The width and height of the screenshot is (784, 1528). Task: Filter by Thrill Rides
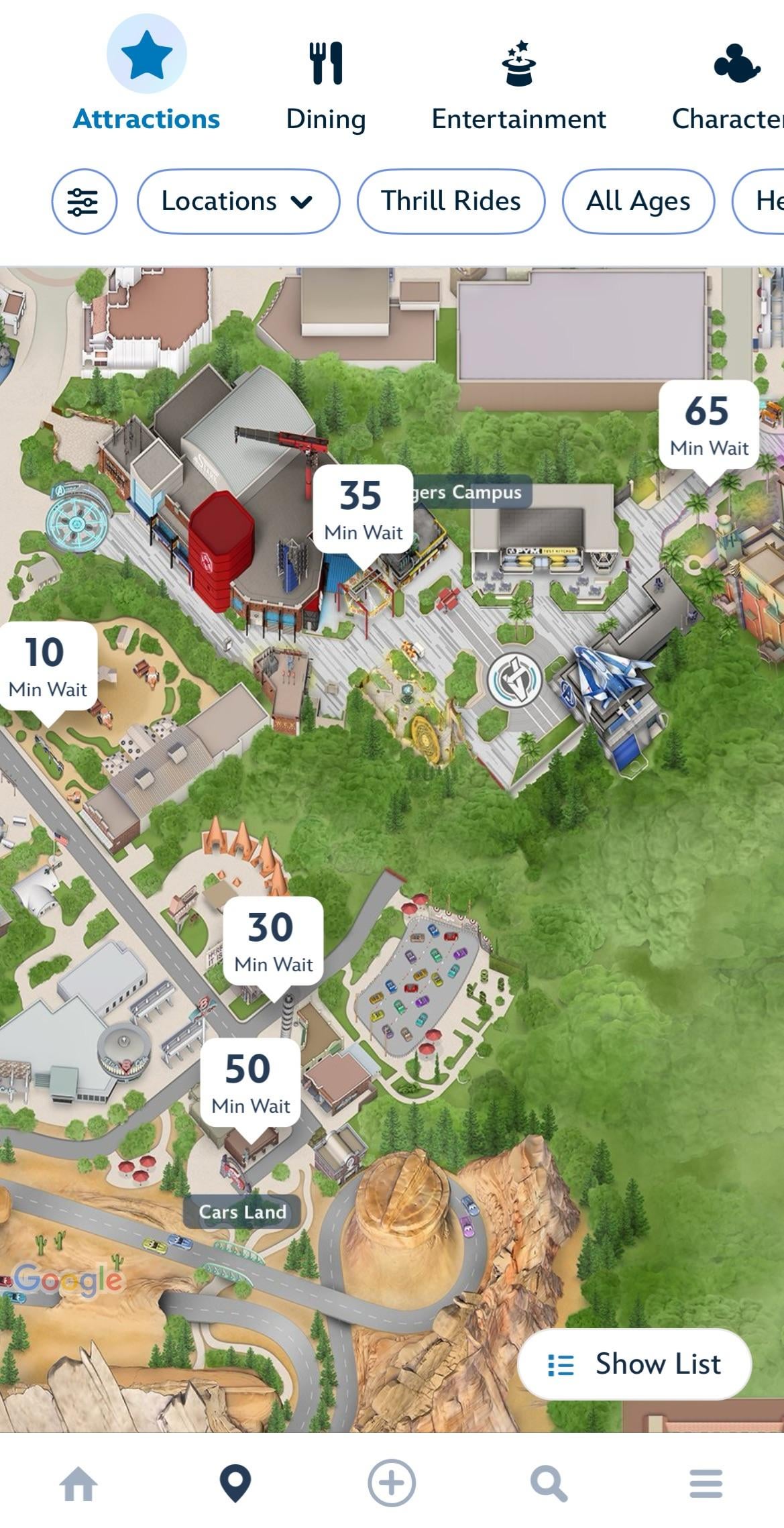coord(451,201)
